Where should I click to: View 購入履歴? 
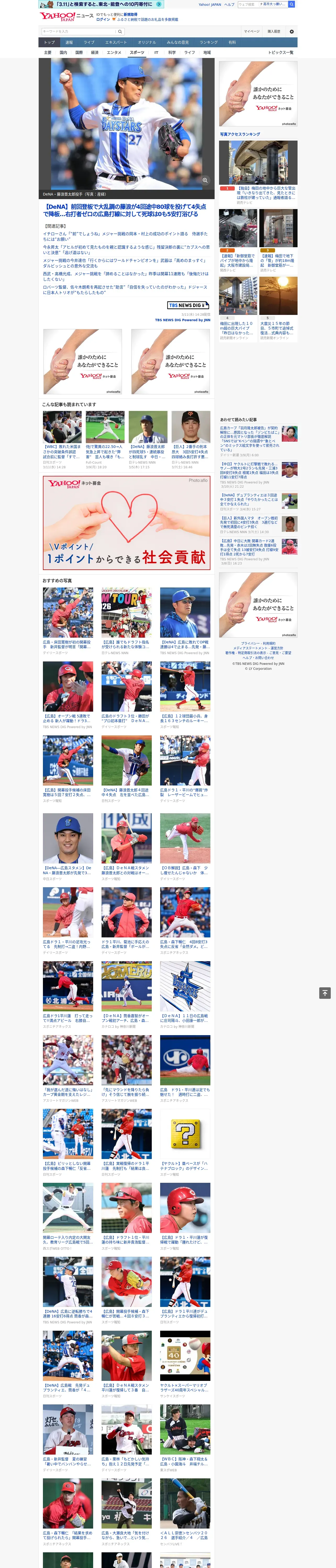click(274, 31)
